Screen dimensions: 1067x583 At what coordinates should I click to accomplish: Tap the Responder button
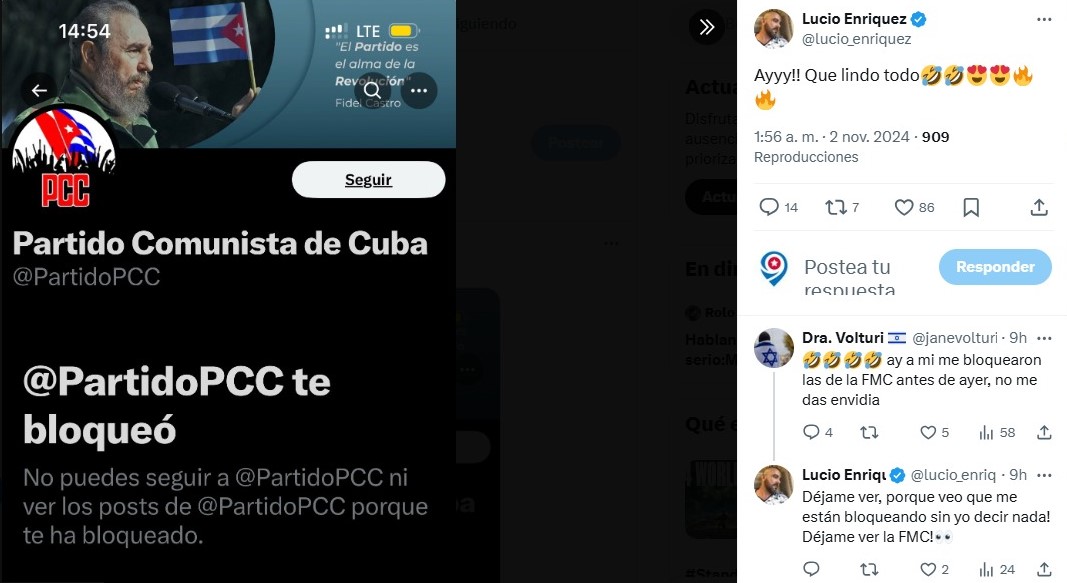pyautogui.click(x=994, y=267)
